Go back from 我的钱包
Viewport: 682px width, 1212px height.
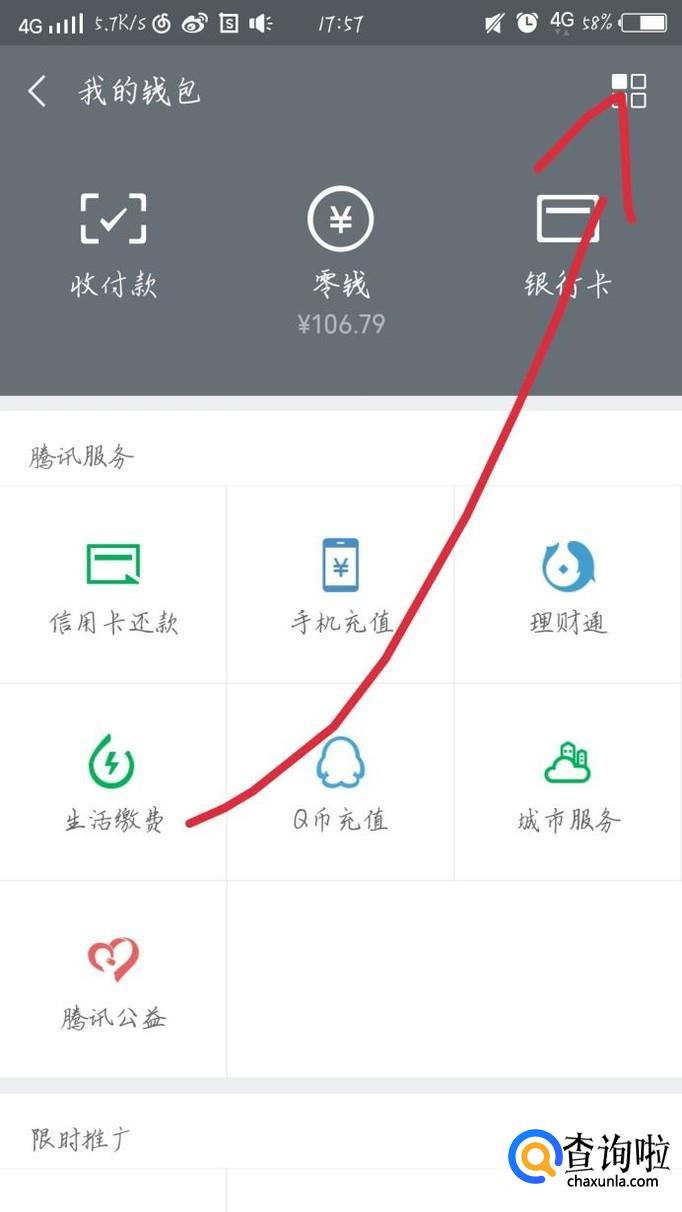[x=37, y=92]
